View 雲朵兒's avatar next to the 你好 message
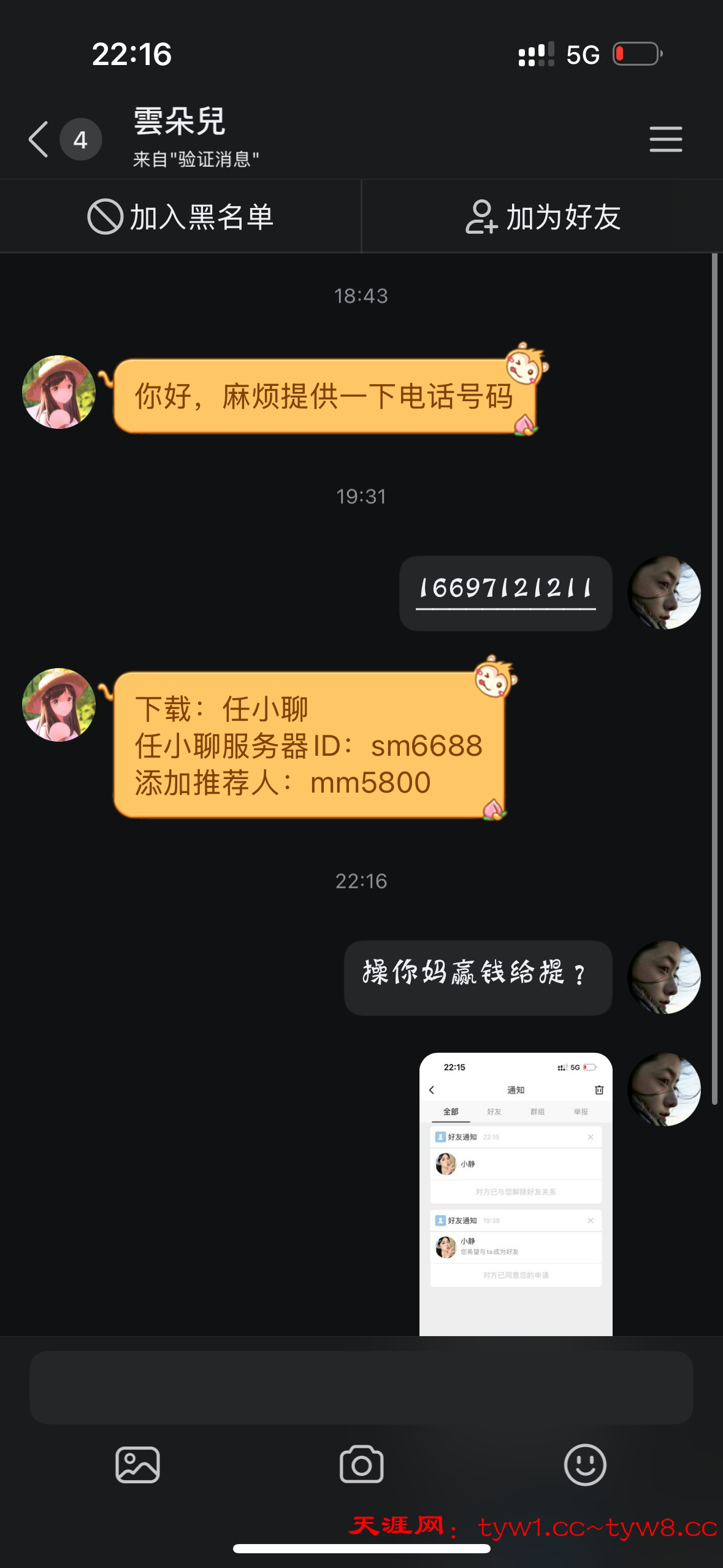This screenshot has height=1568, width=723. (59, 392)
